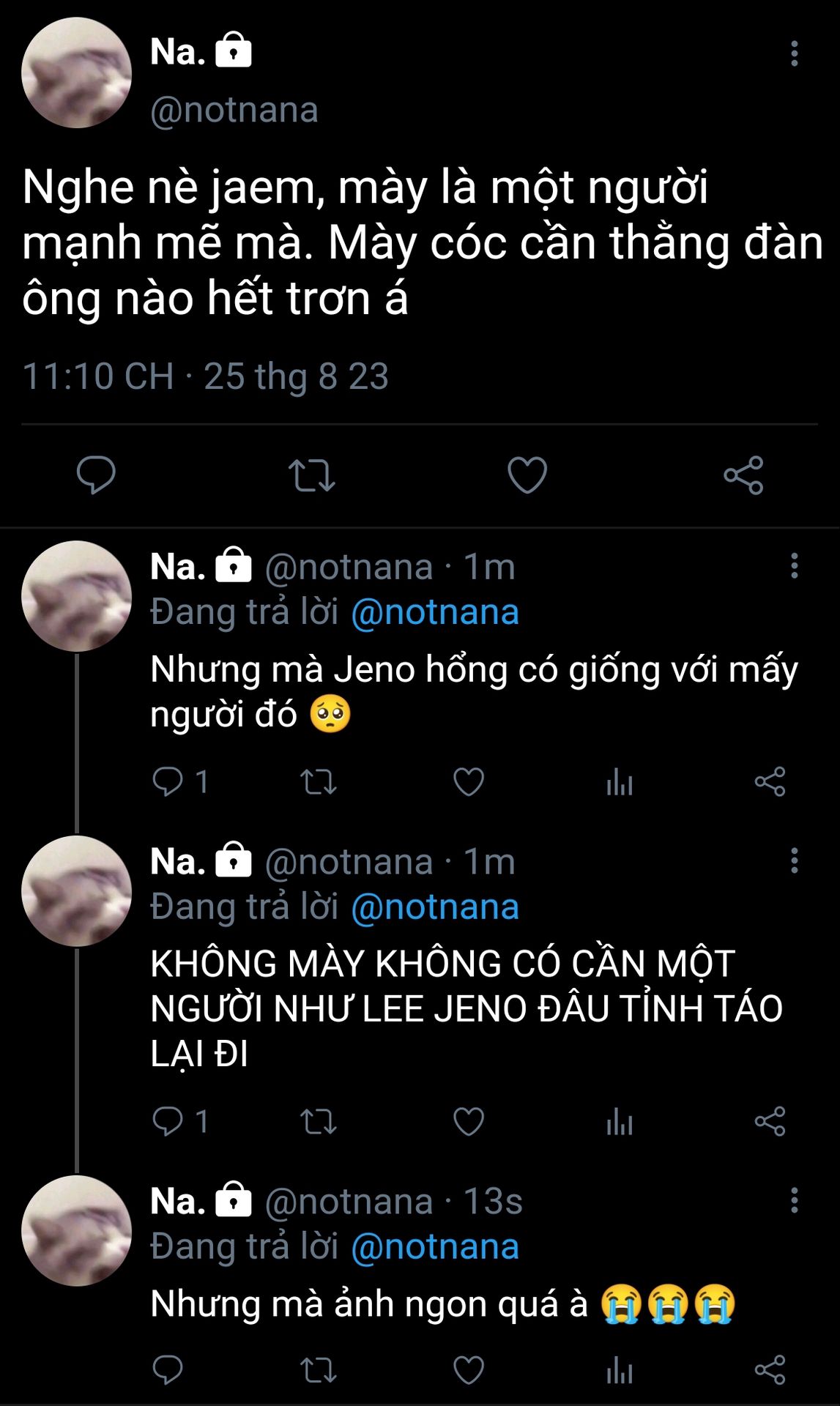840x1406 pixels.
Task: Share the main 'Nghe nè jaem' tweet
Action: point(743,475)
